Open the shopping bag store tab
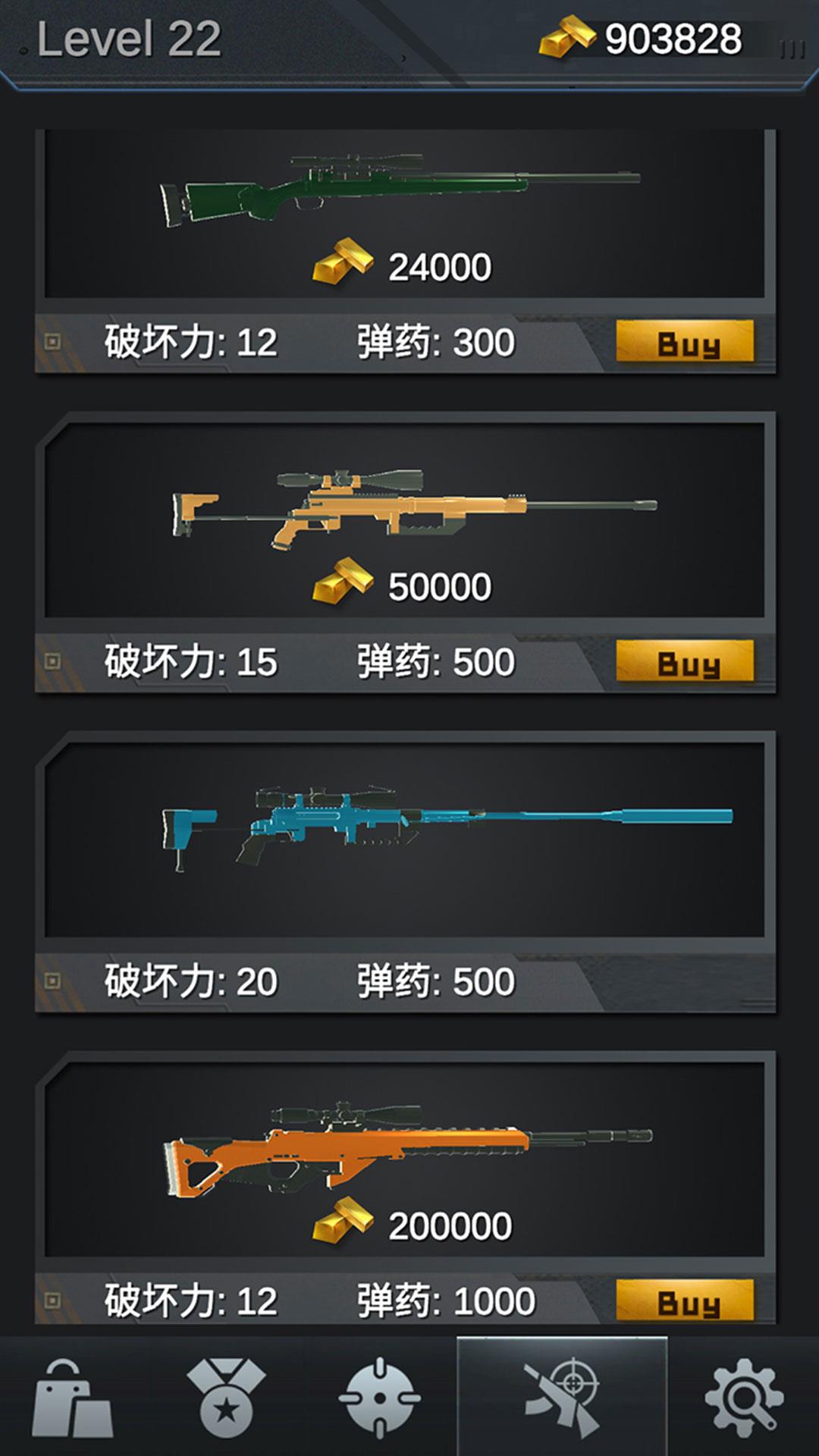The width and height of the screenshot is (819, 1456). pyautogui.click(x=73, y=1398)
